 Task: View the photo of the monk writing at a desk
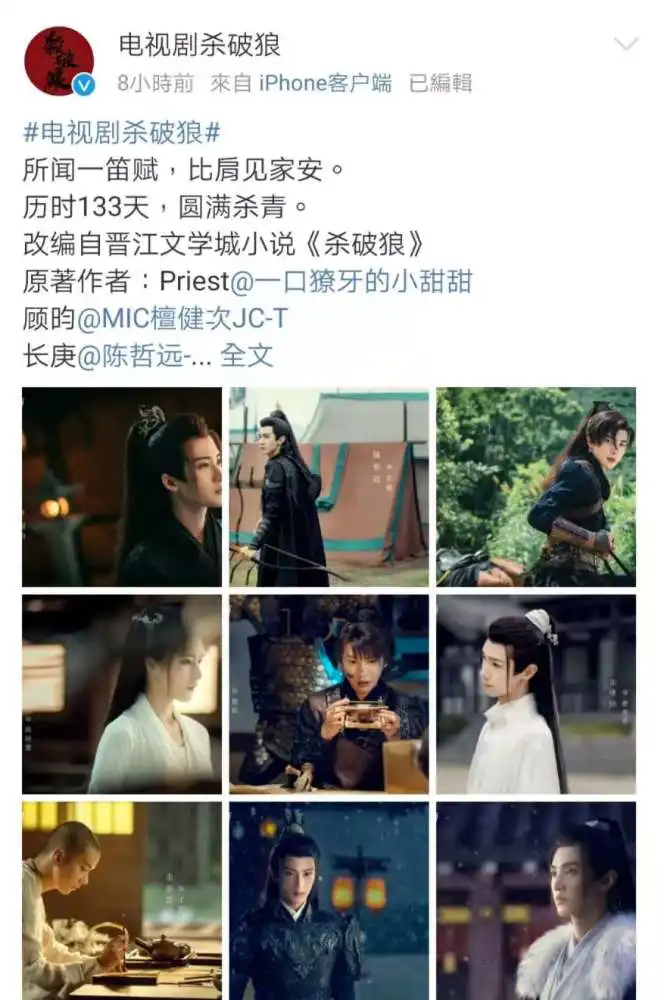pos(122,900)
